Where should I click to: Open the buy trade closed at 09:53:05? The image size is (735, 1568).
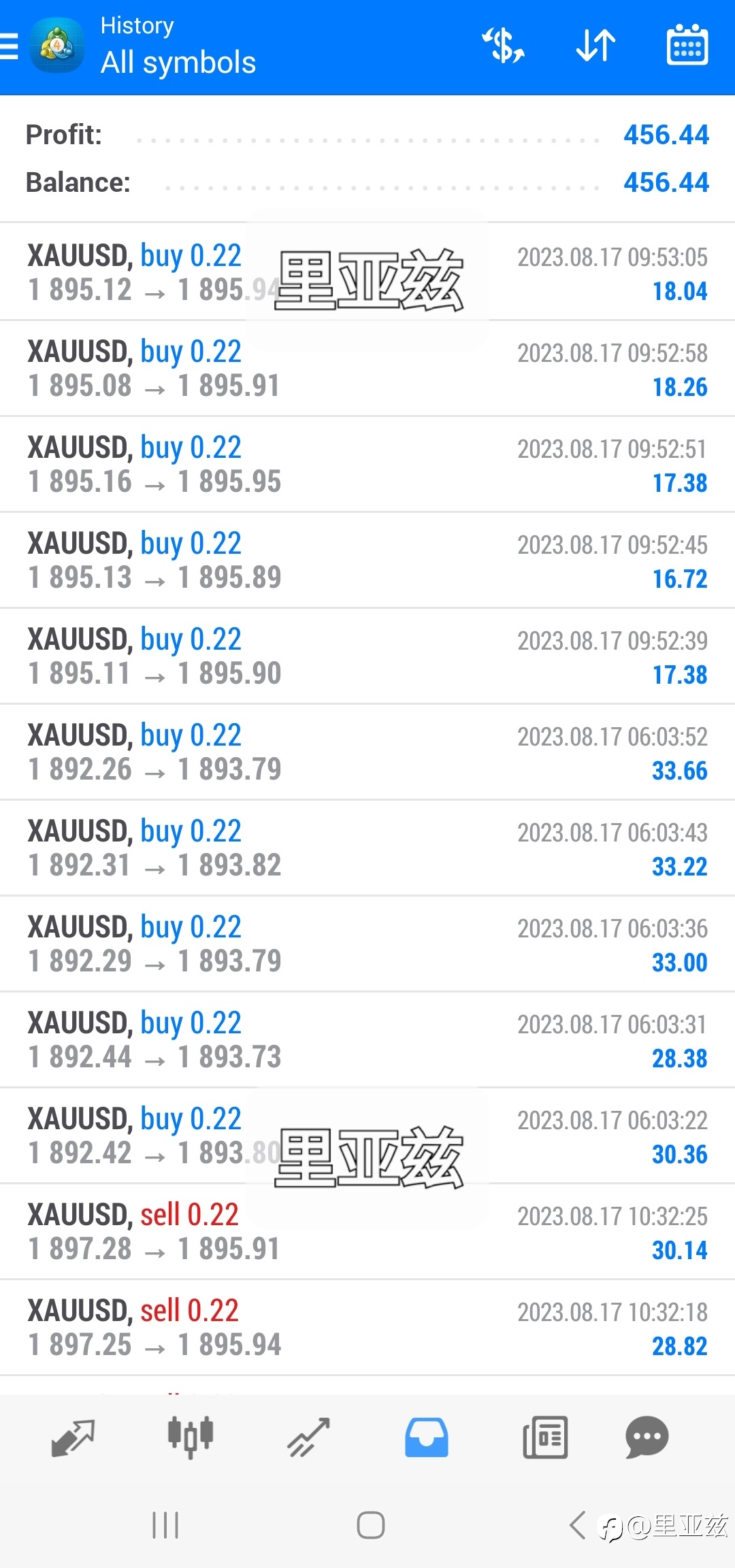click(x=367, y=272)
